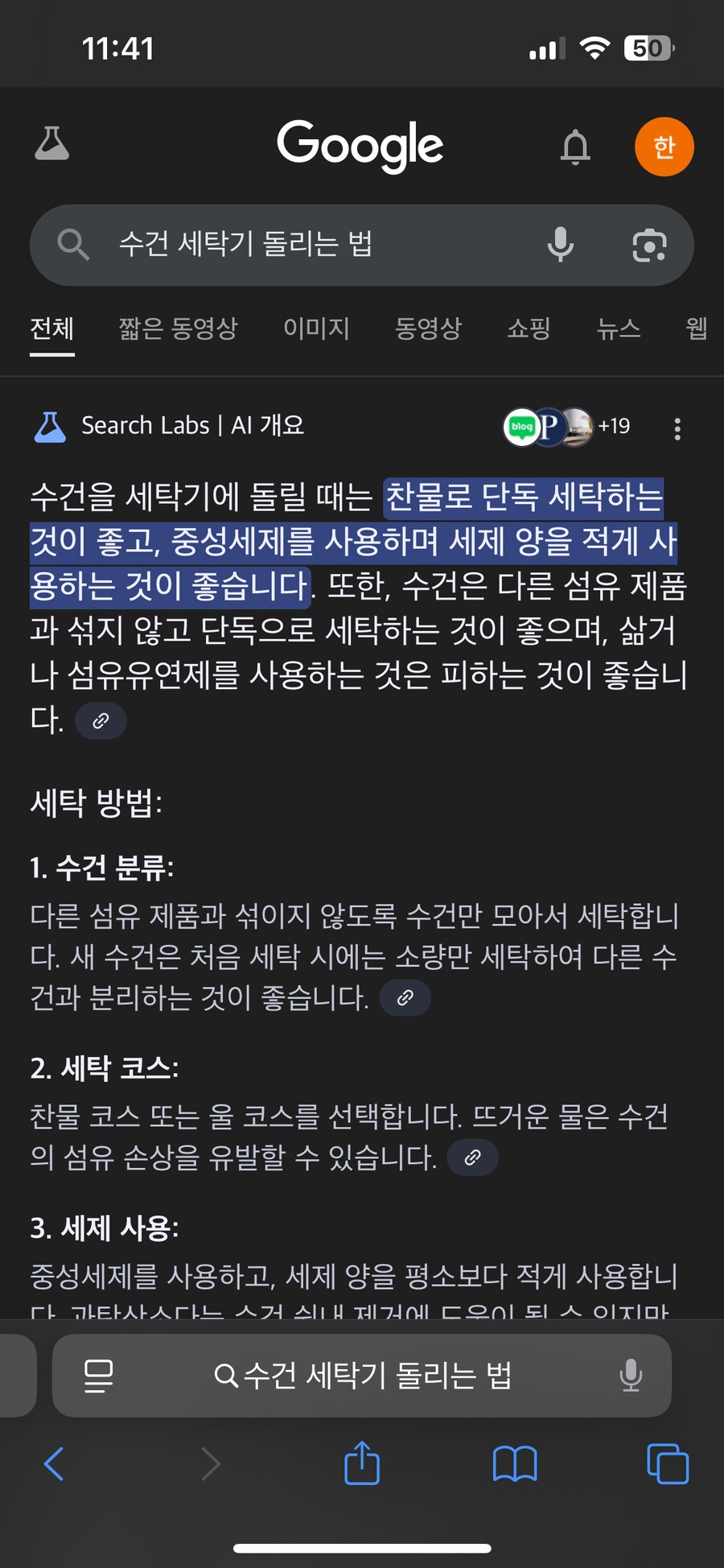This screenshot has height=1568, width=724.
Task: Tap the Safari address bar microphone
Action: (631, 1376)
